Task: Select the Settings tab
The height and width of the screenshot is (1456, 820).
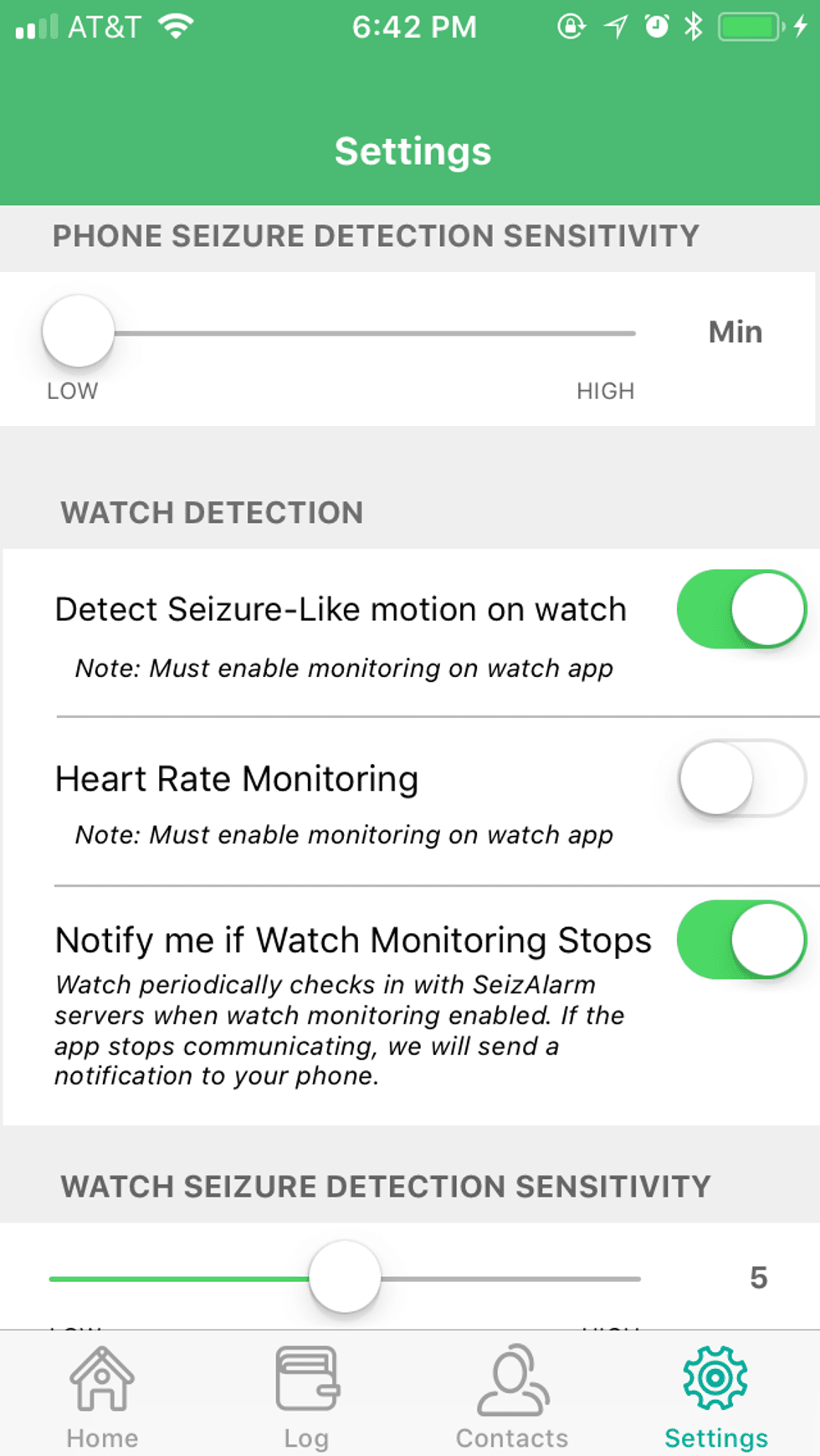Action: point(715,1396)
